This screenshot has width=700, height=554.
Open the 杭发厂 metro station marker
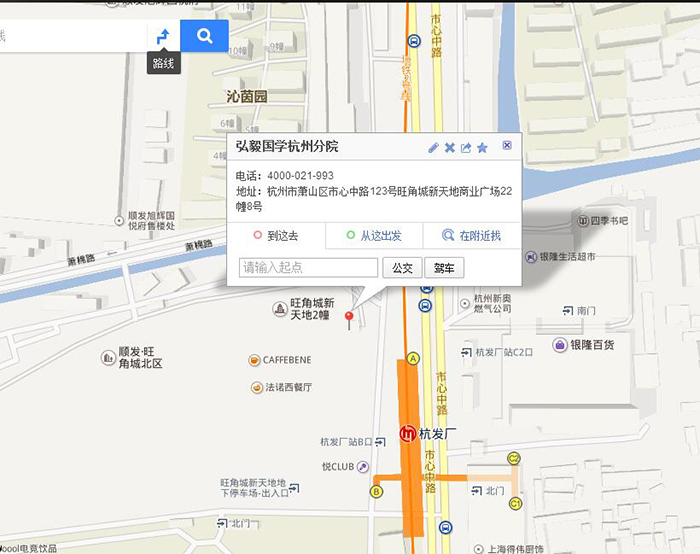(x=409, y=434)
